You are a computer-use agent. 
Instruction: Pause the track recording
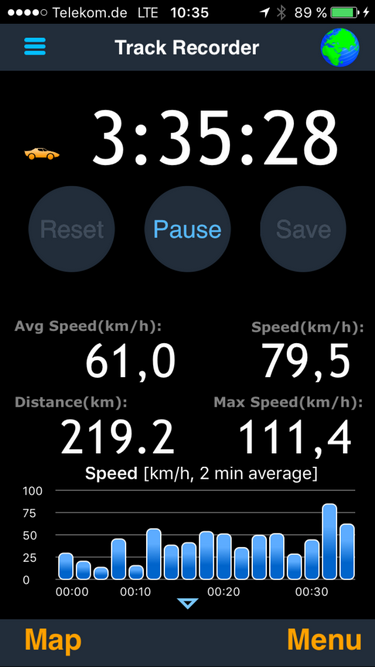tap(188, 229)
